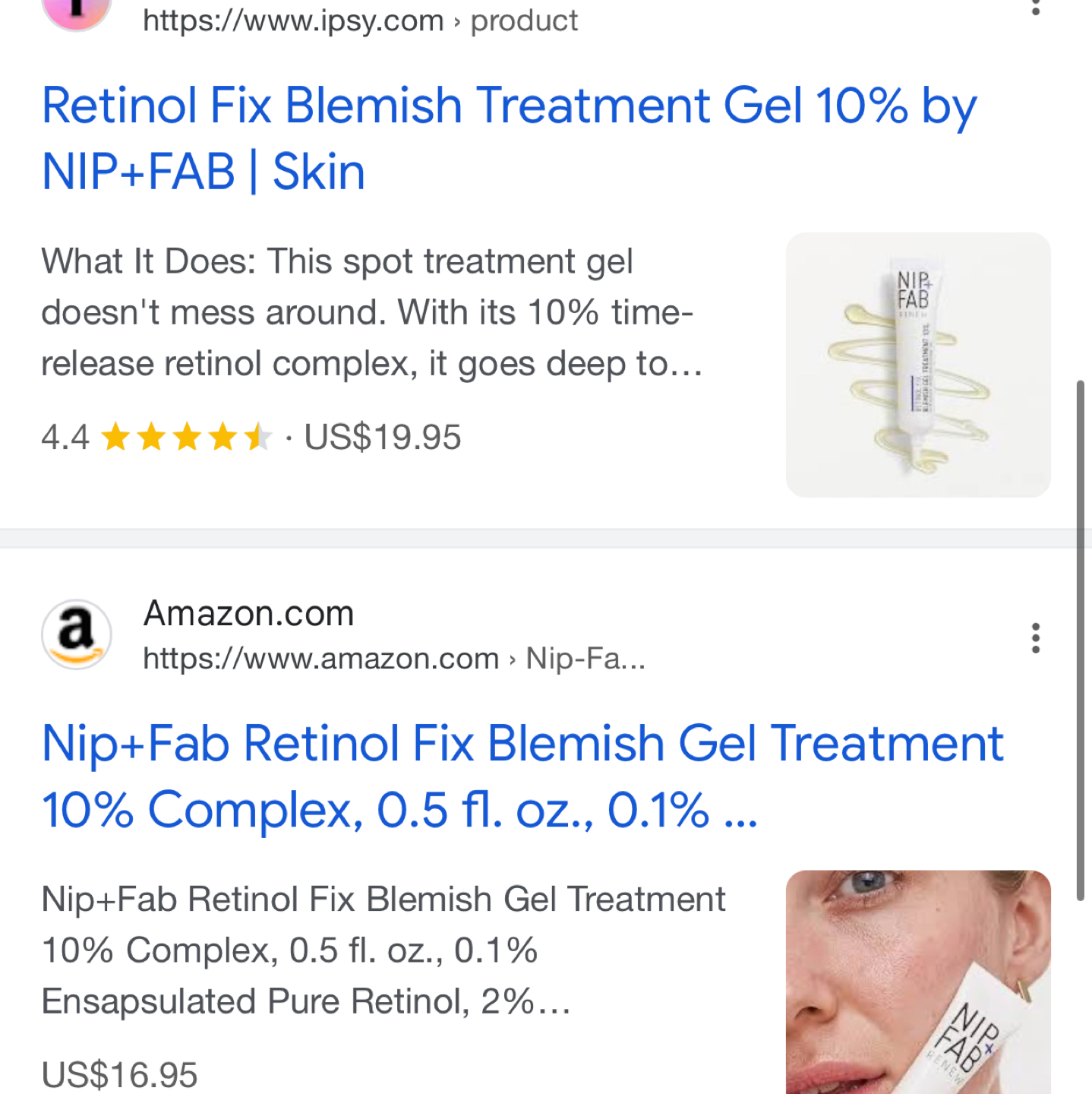Click the half-filled fifth star
The image size is (1092, 1094).
[x=259, y=437]
